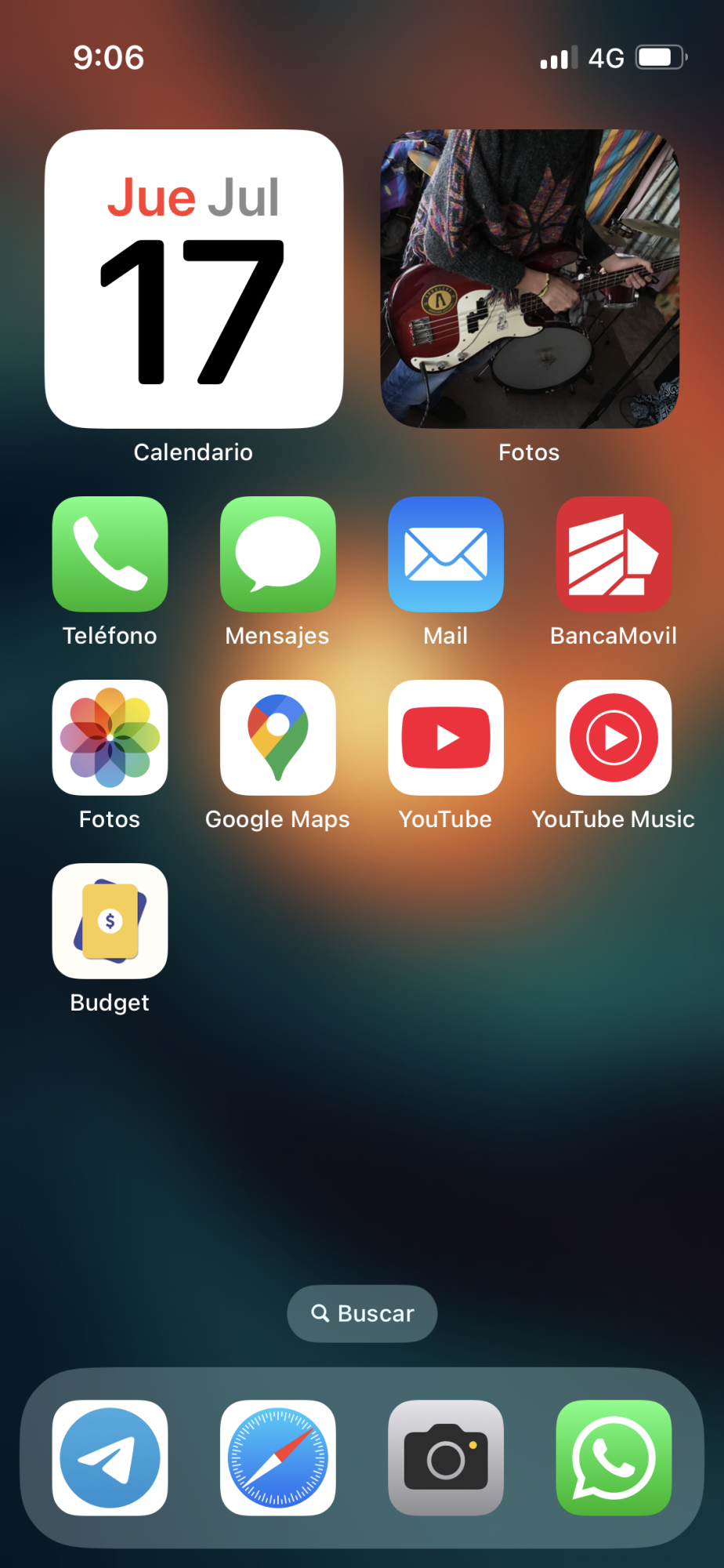Launch Google Maps
This screenshot has width=724, height=1568.
[x=277, y=738]
